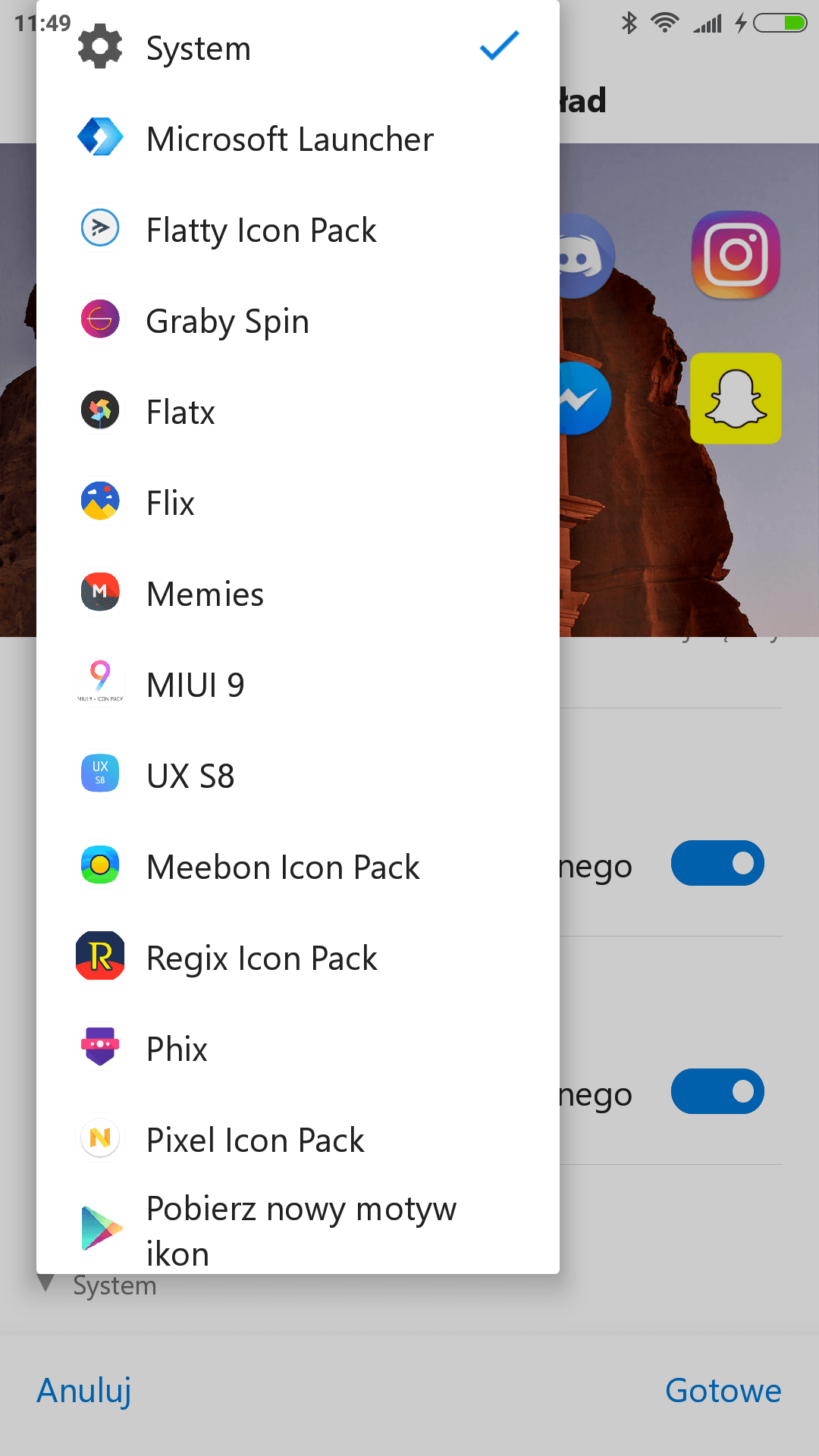Select Memies from the list
Image resolution: width=819 pixels, height=1456 pixels.
298,594
